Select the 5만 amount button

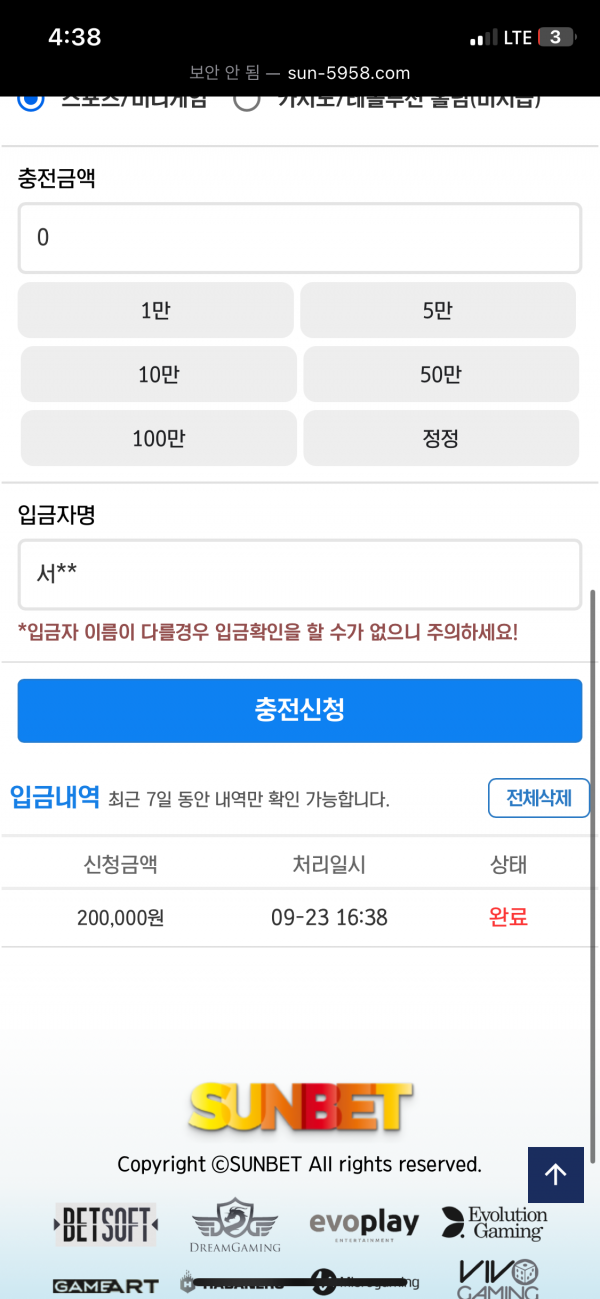[x=438, y=310]
